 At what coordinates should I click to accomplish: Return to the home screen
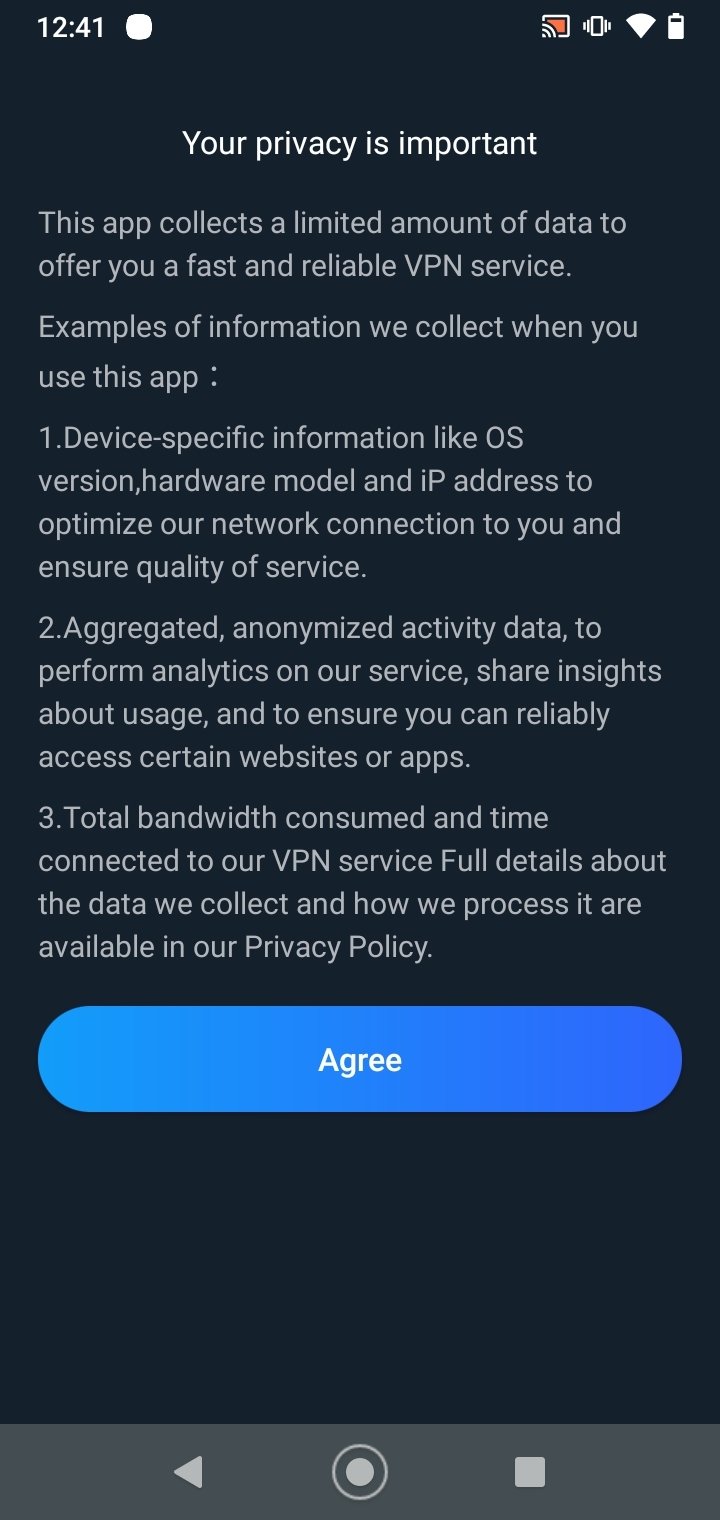coord(360,1472)
